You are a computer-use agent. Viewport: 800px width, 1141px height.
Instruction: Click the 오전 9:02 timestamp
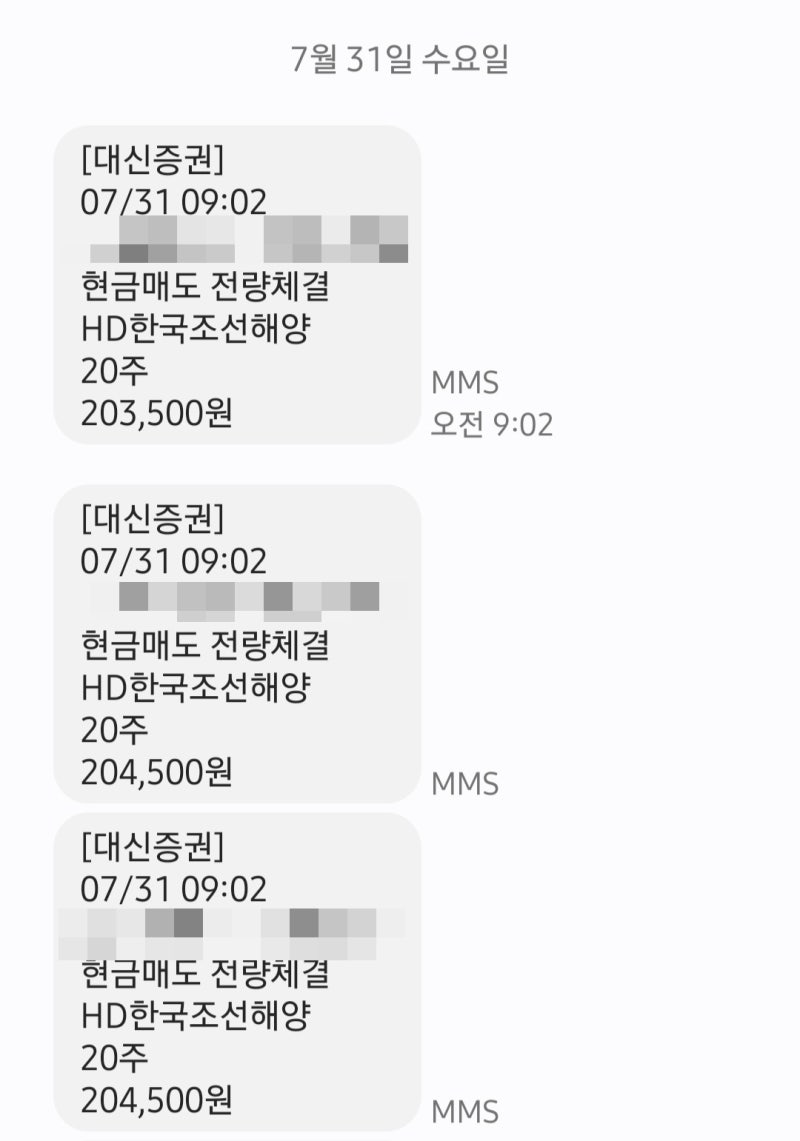point(492,424)
